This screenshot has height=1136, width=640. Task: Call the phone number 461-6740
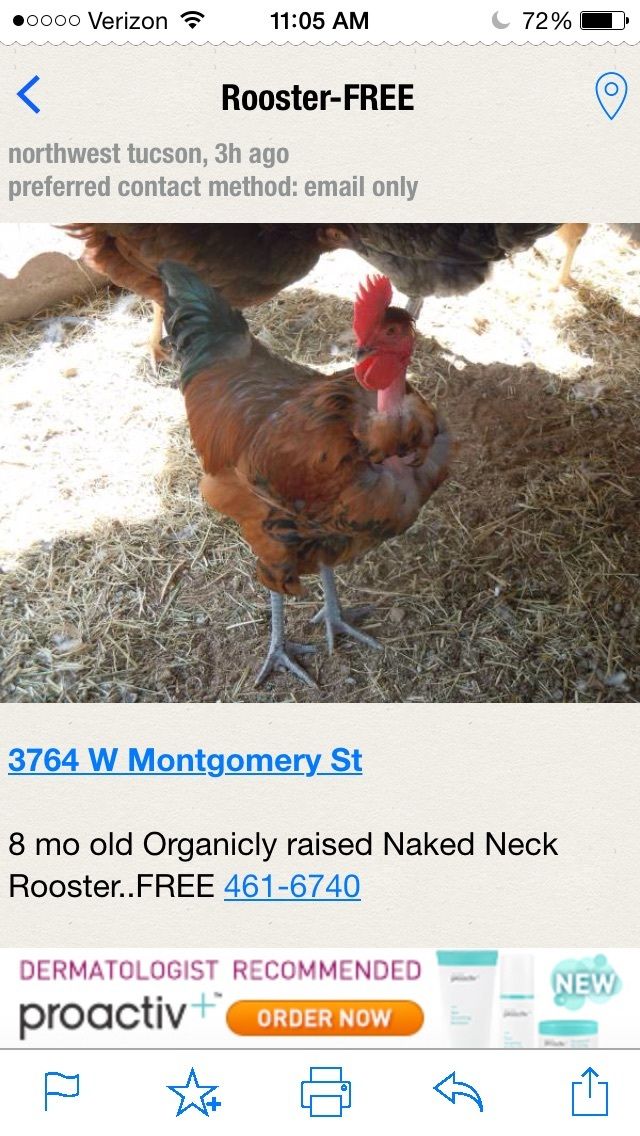pos(292,886)
